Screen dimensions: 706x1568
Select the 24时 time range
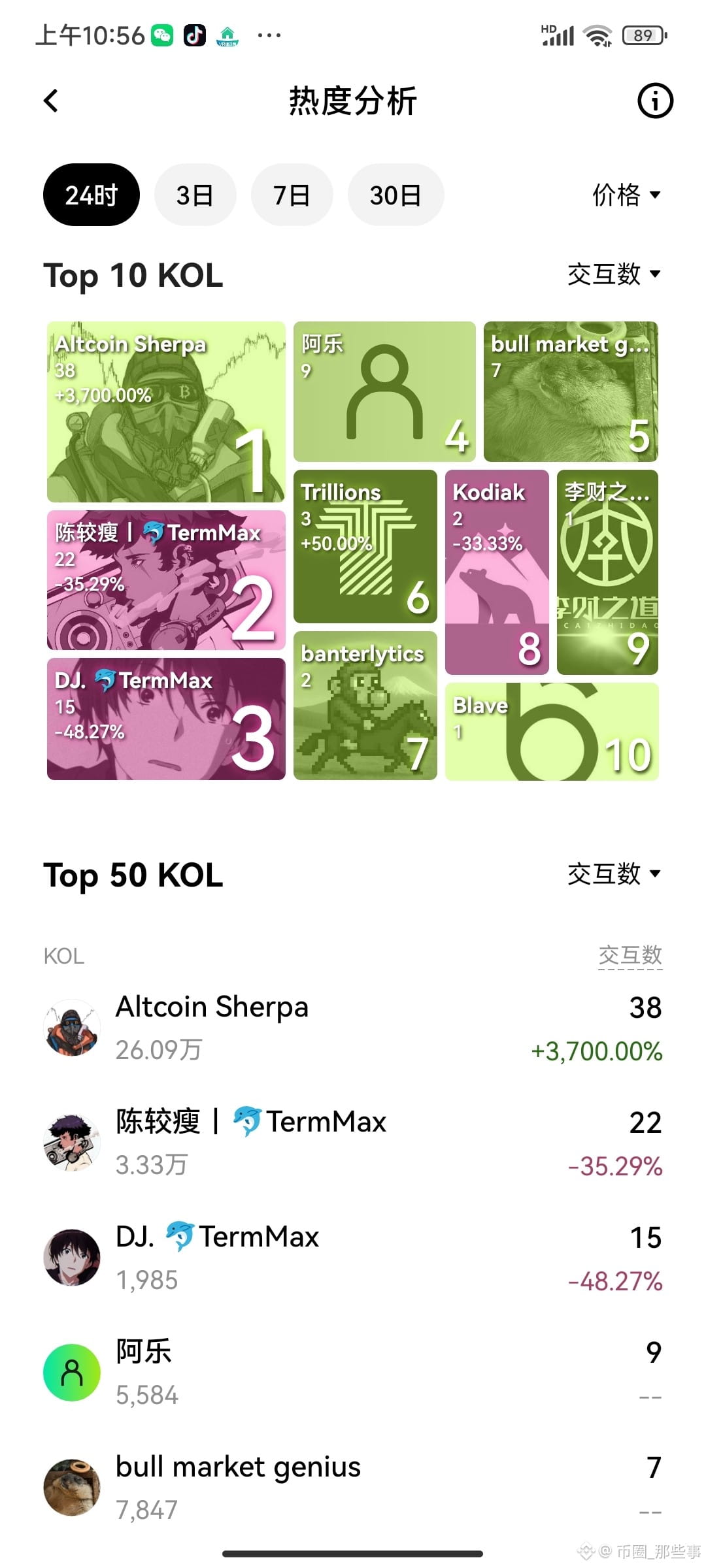91,195
